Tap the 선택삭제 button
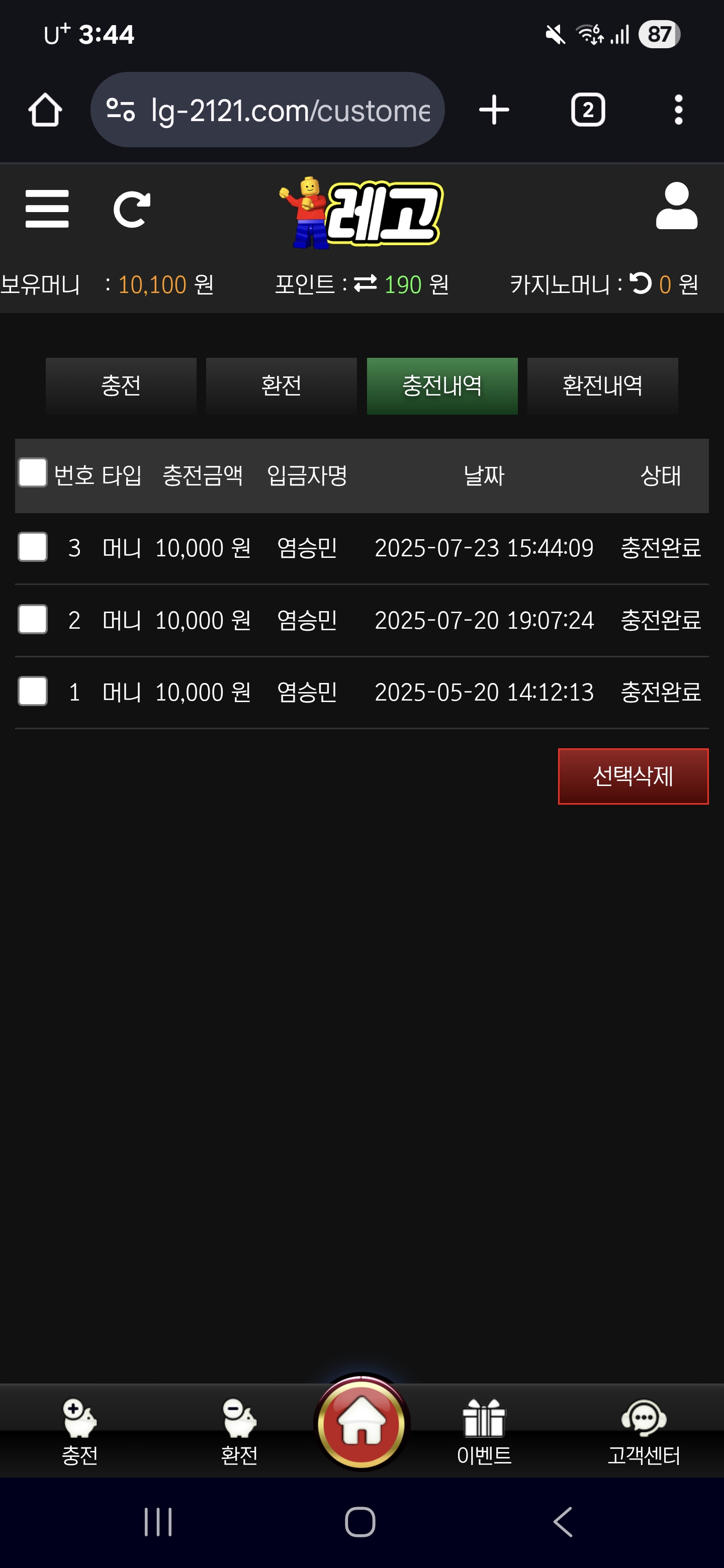724x1568 pixels. tap(632, 776)
